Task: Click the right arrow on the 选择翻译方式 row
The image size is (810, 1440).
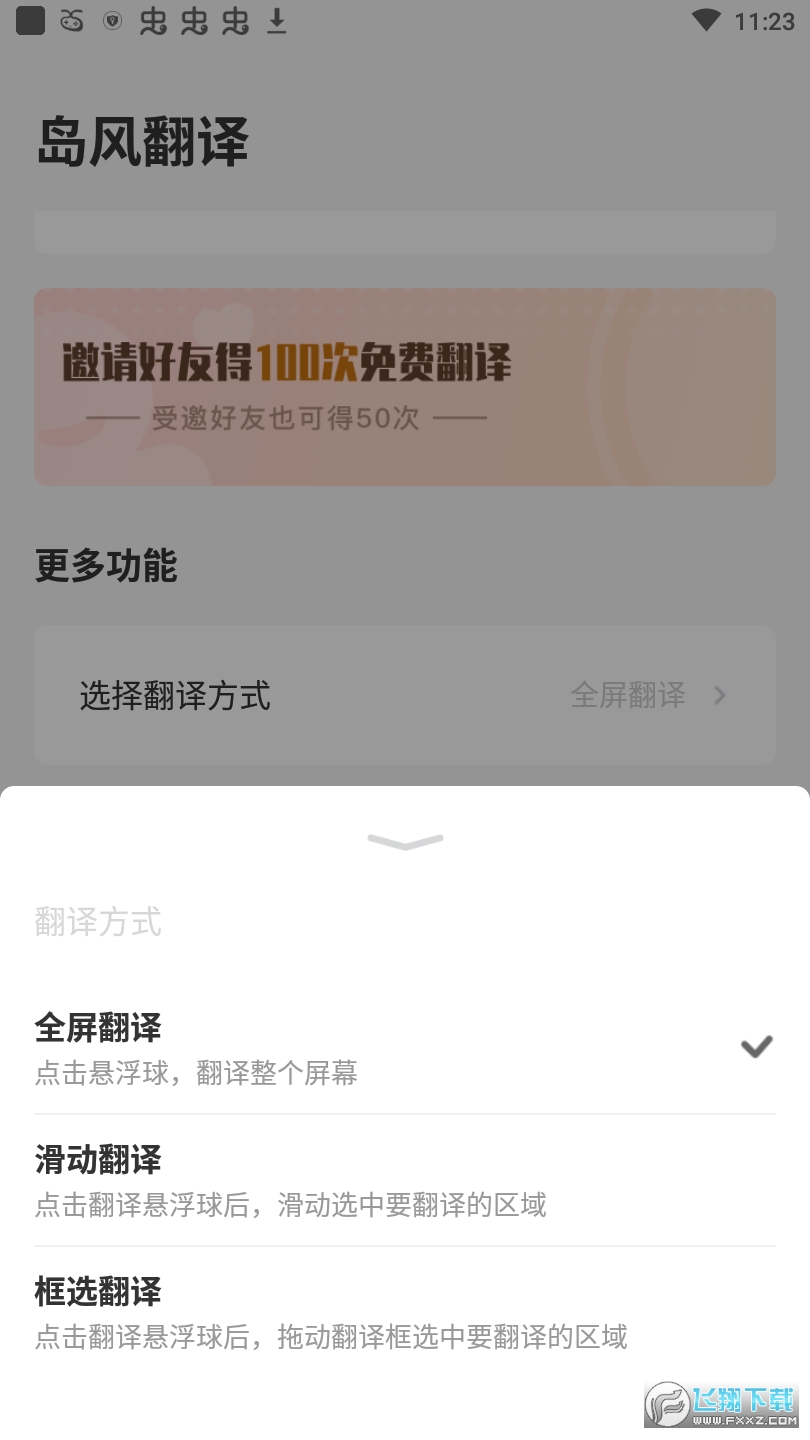Action: pos(720,695)
